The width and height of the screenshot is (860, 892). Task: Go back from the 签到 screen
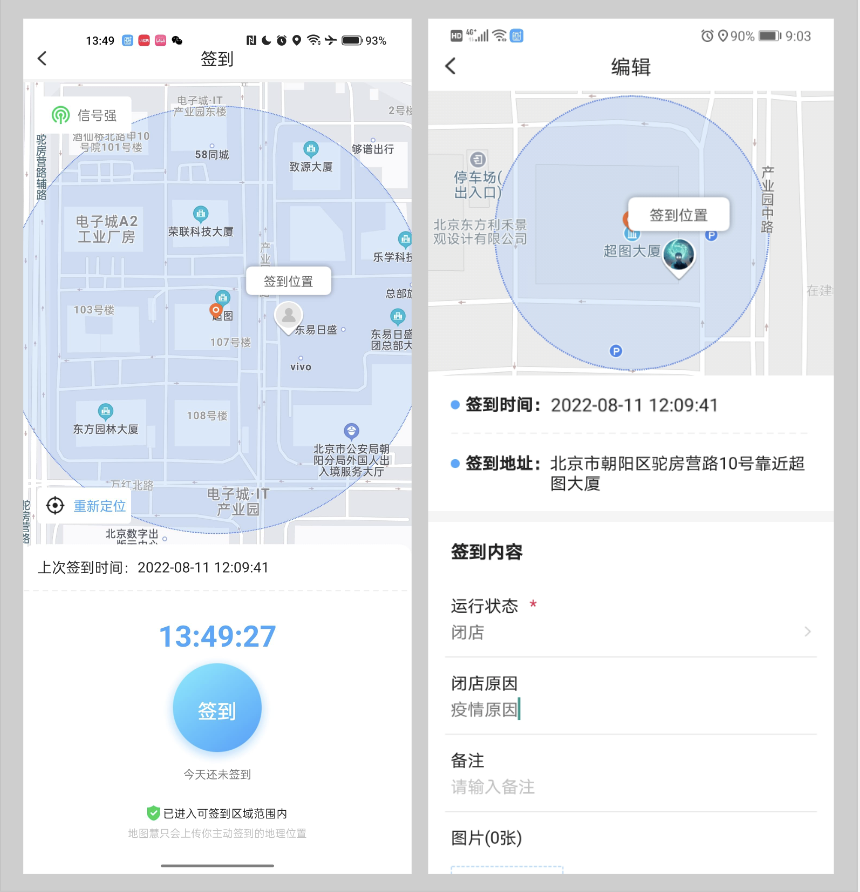[42, 59]
